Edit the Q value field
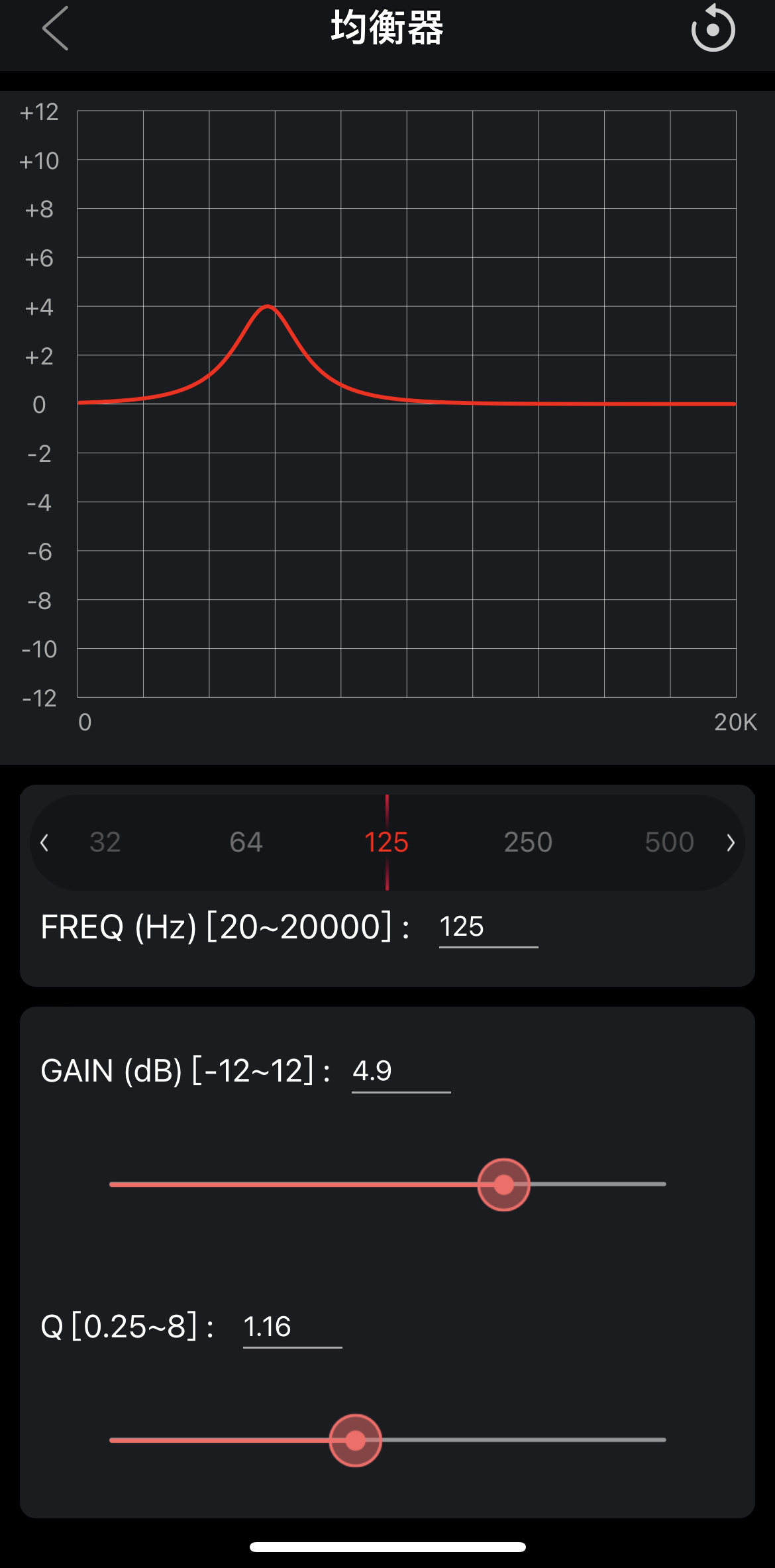The width and height of the screenshot is (775, 1568). pyautogui.click(x=291, y=1327)
